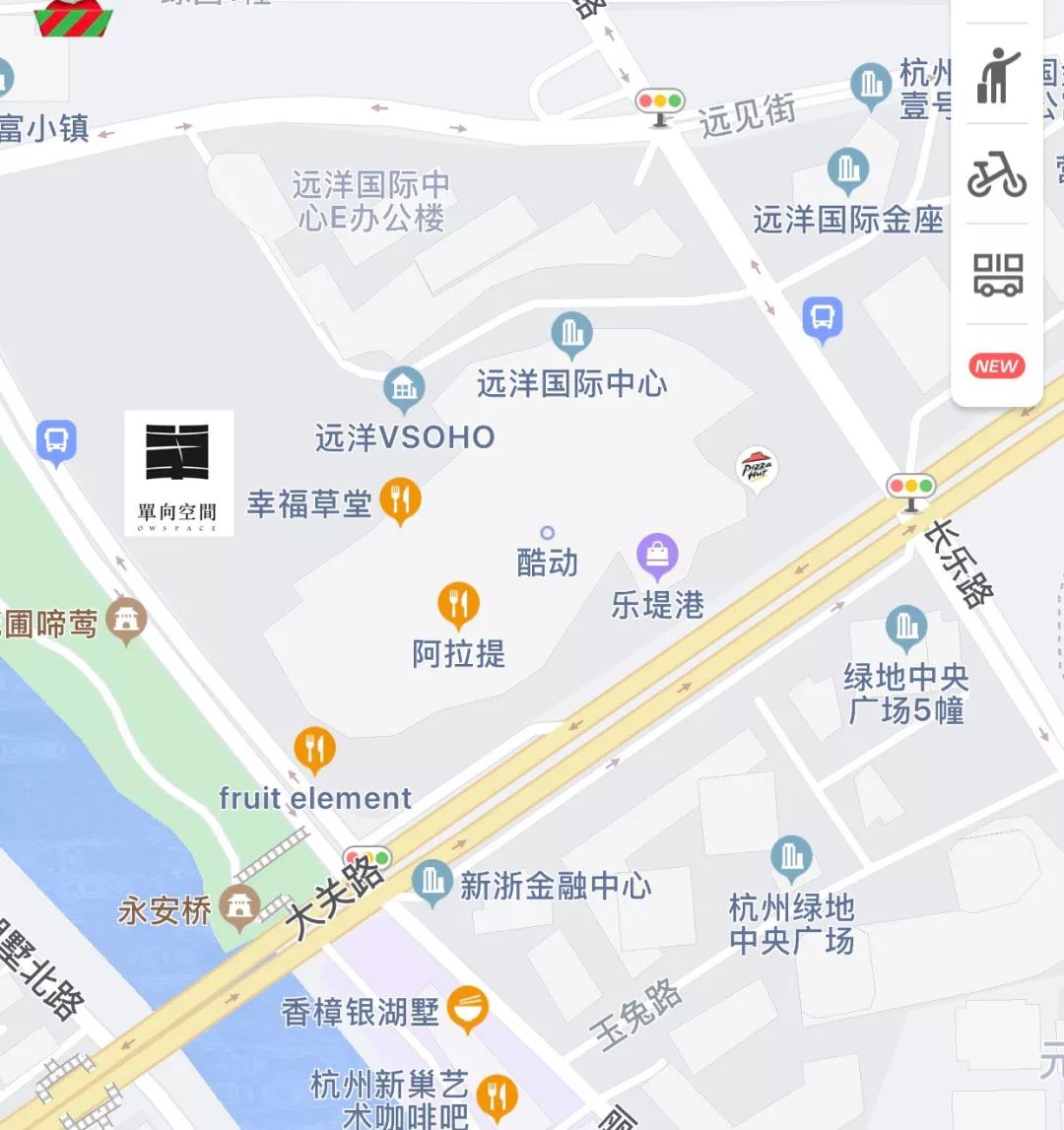Image resolution: width=1064 pixels, height=1130 pixels.
Task: Open the 單向空間 OWSPACE logo marker
Action: point(179,473)
